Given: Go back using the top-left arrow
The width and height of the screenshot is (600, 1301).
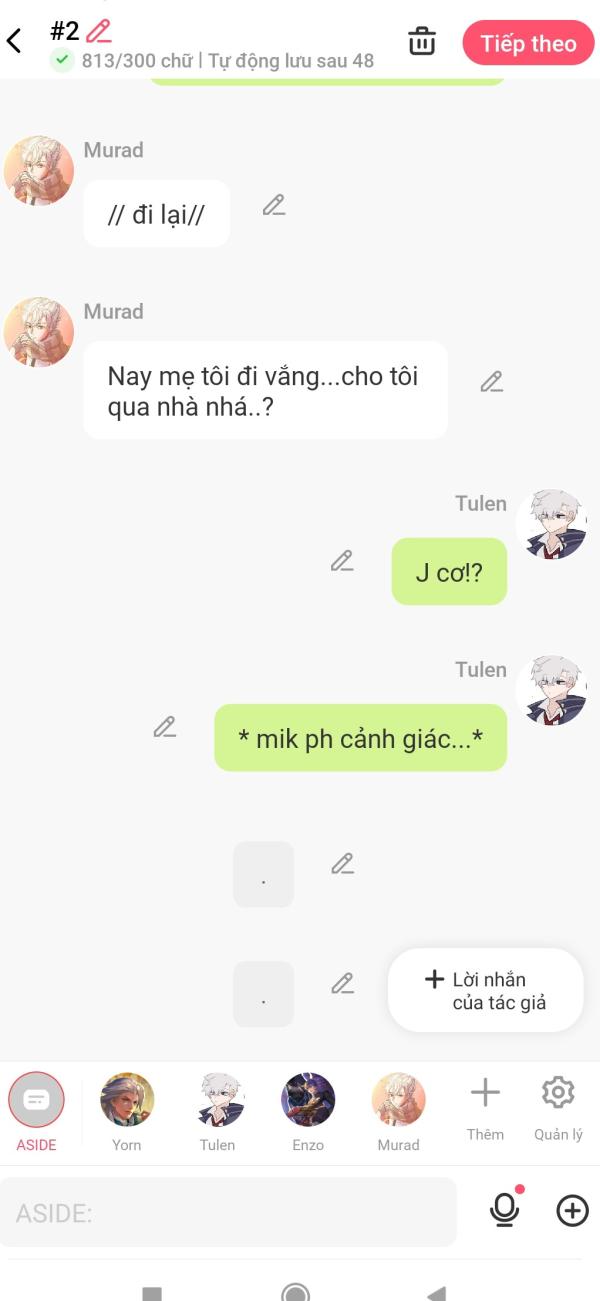Looking at the screenshot, I should 14,41.
